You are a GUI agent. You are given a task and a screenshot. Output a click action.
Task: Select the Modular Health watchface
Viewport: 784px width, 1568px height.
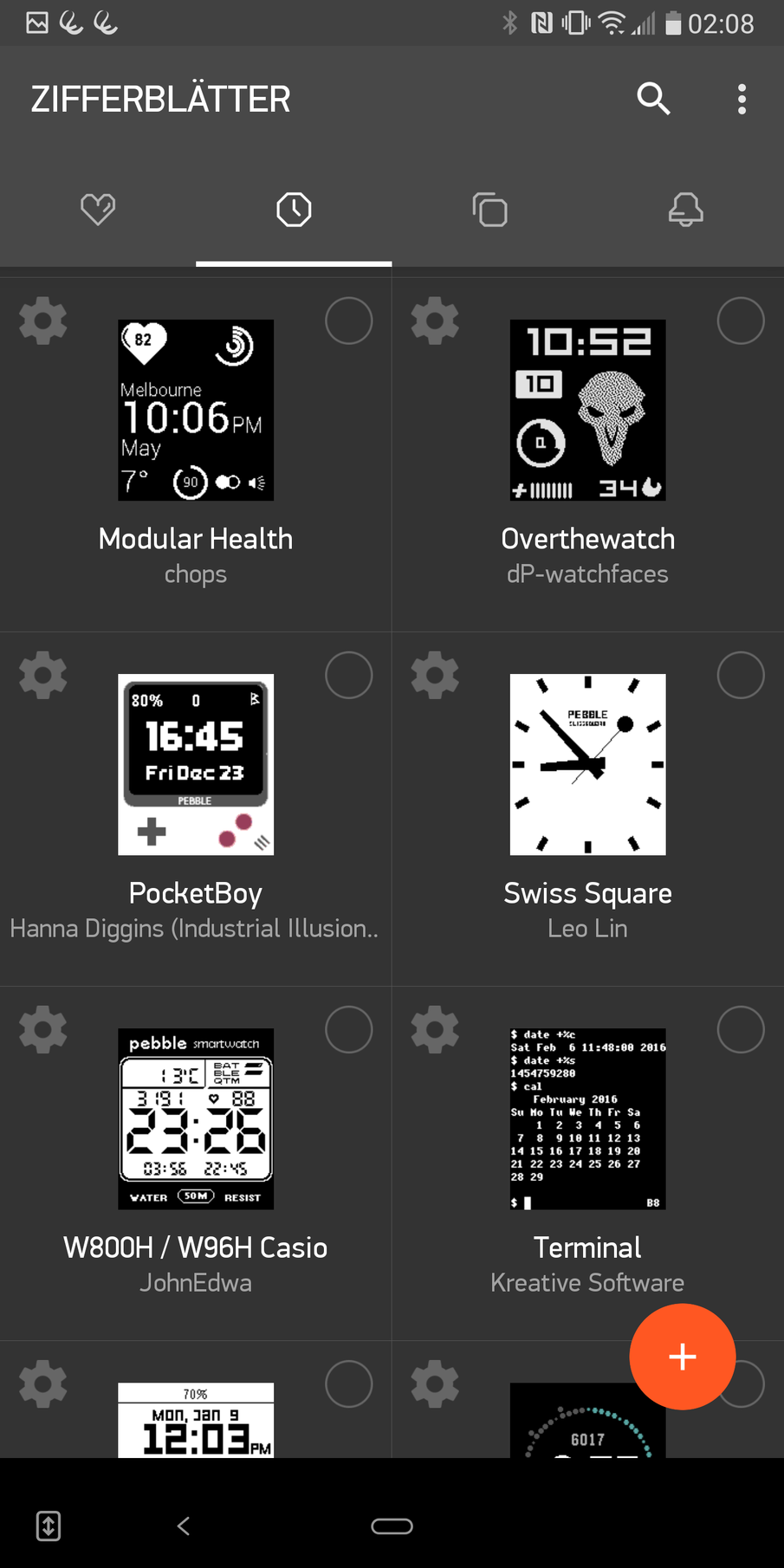click(x=348, y=321)
